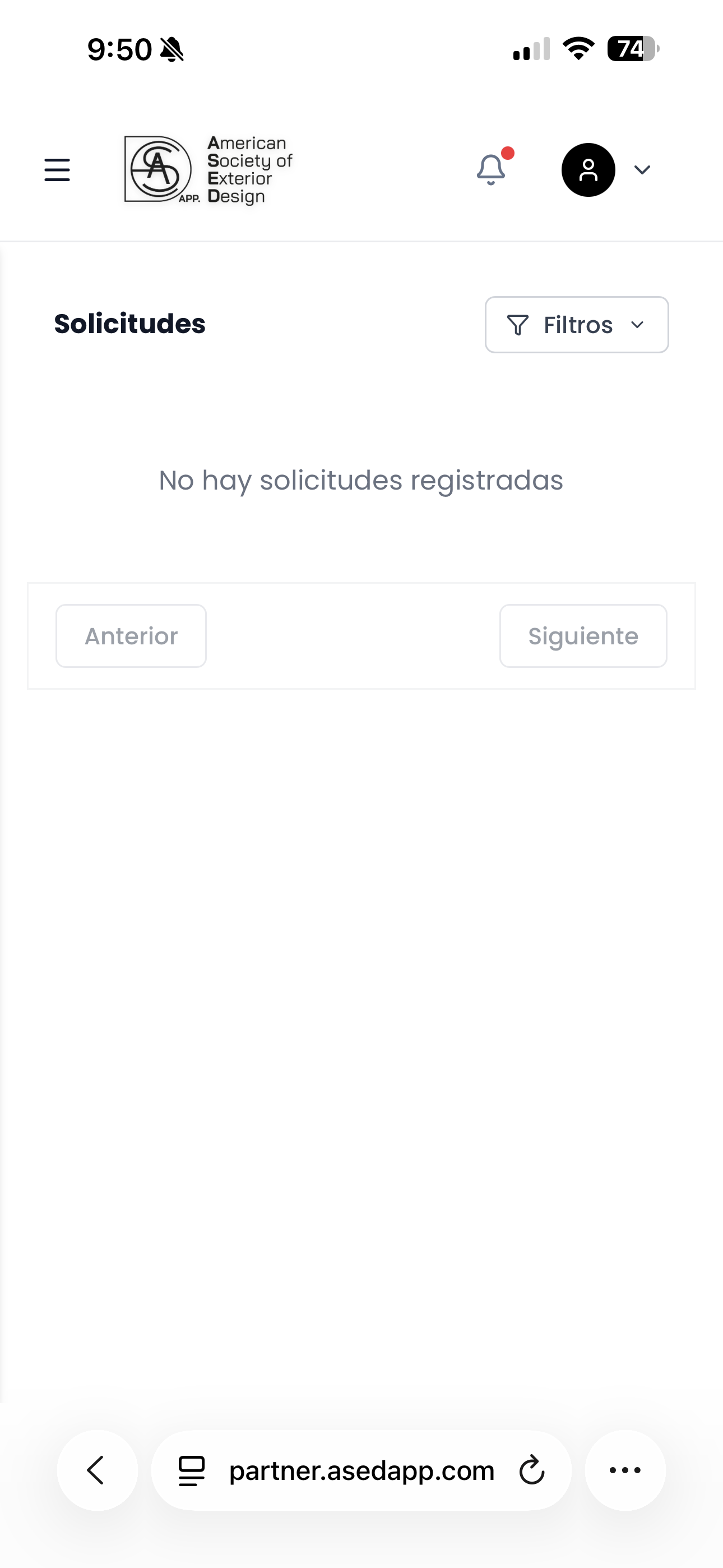Click the filter funnel icon inside Filtros
Screen dimensions: 723x1568
[x=517, y=325]
